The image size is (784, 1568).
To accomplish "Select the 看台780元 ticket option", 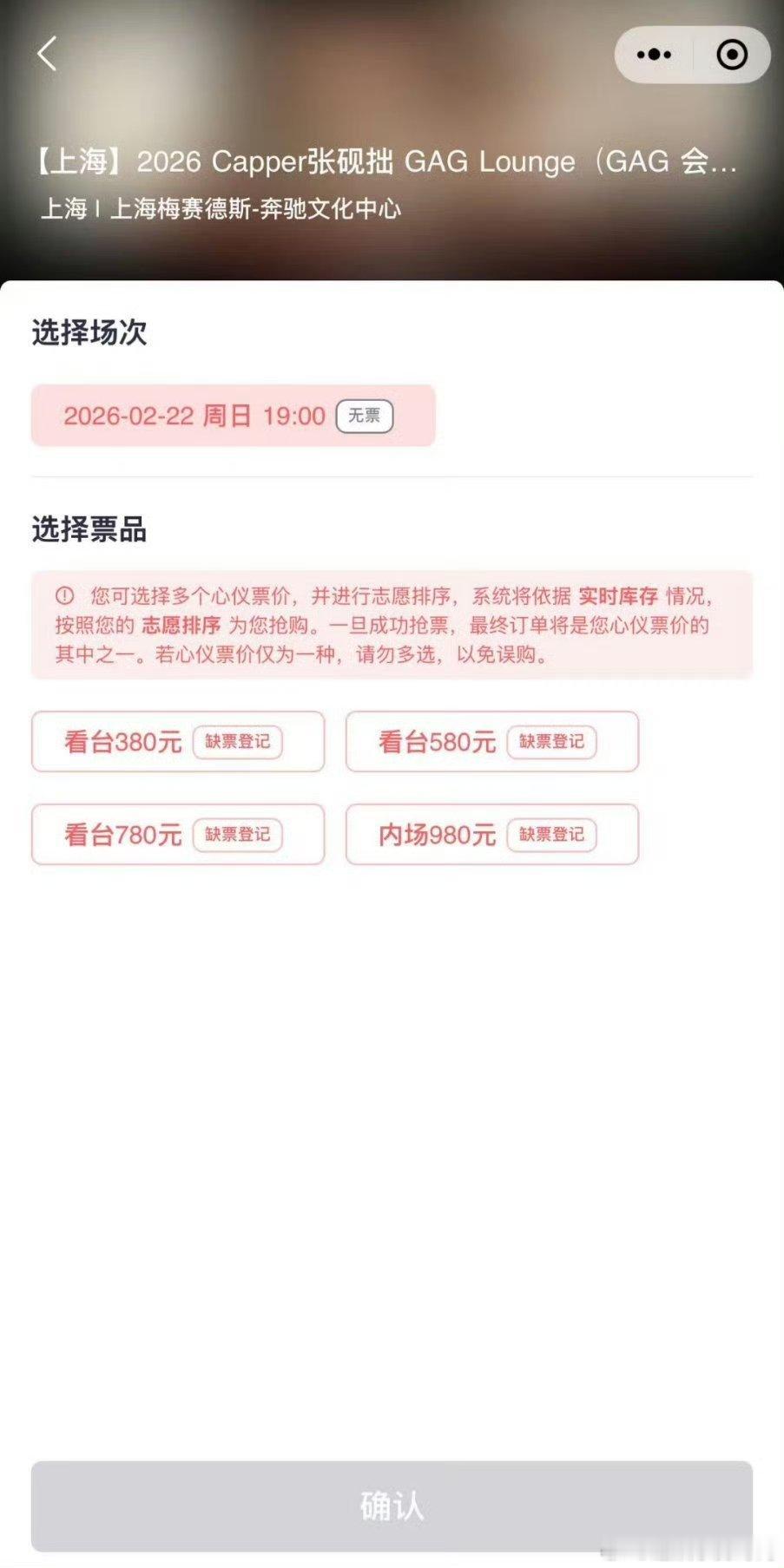I will [x=122, y=834].
